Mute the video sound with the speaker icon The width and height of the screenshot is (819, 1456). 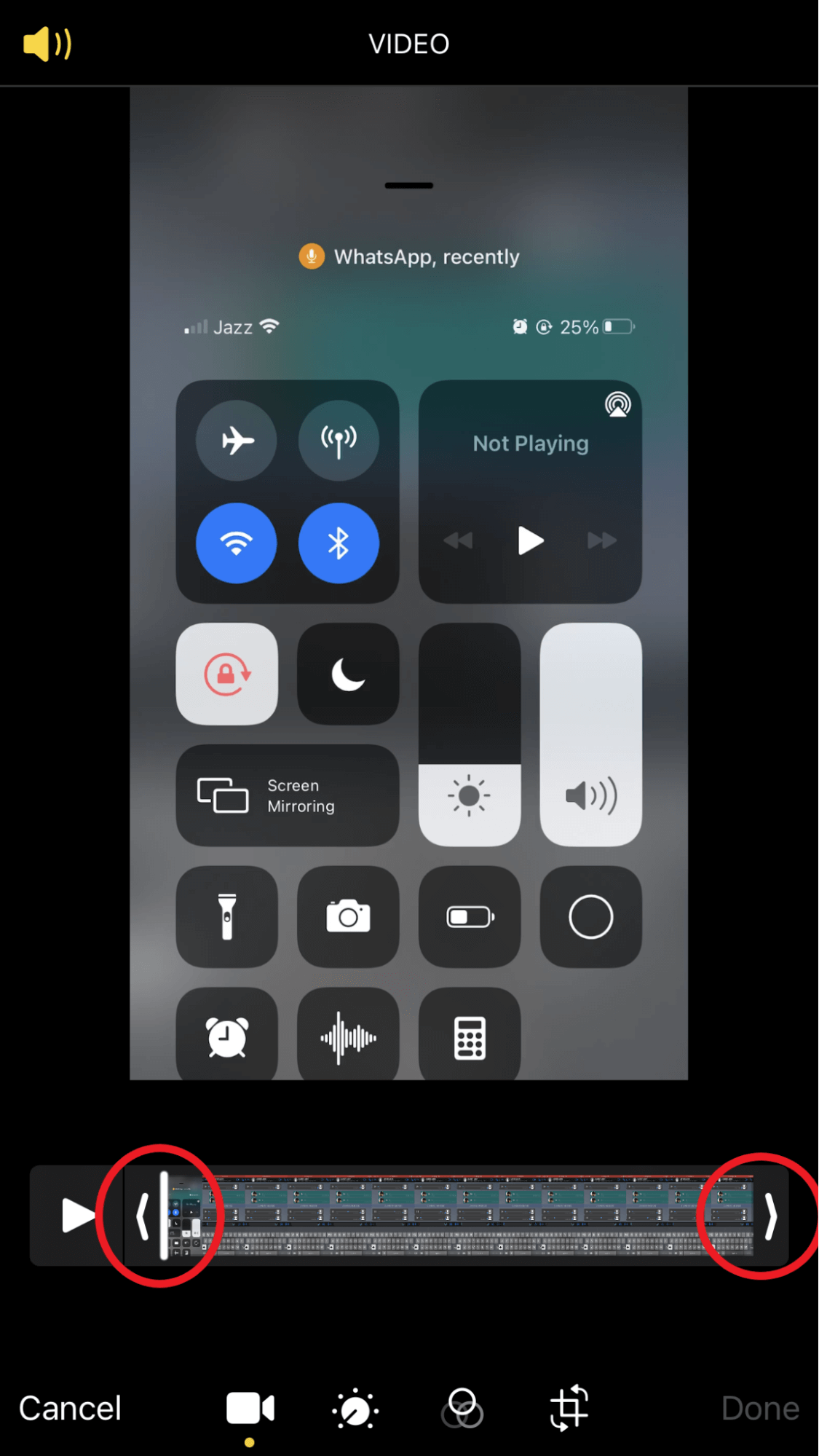[x=47, y=44]
